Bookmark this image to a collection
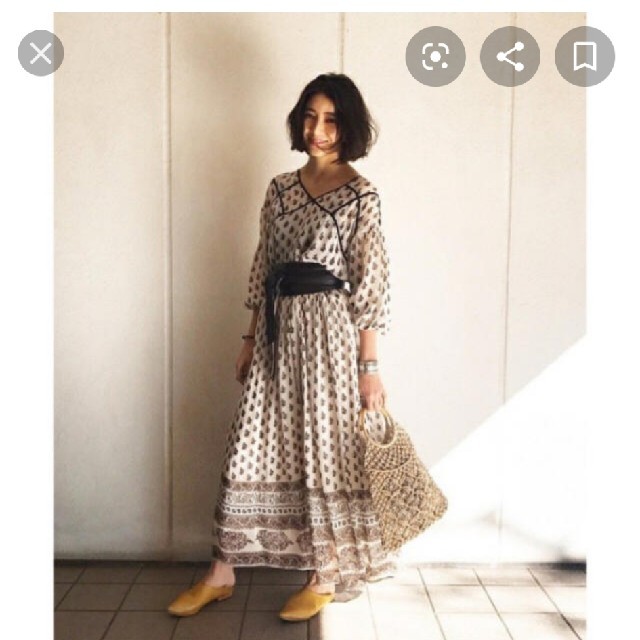 (584, 56)
